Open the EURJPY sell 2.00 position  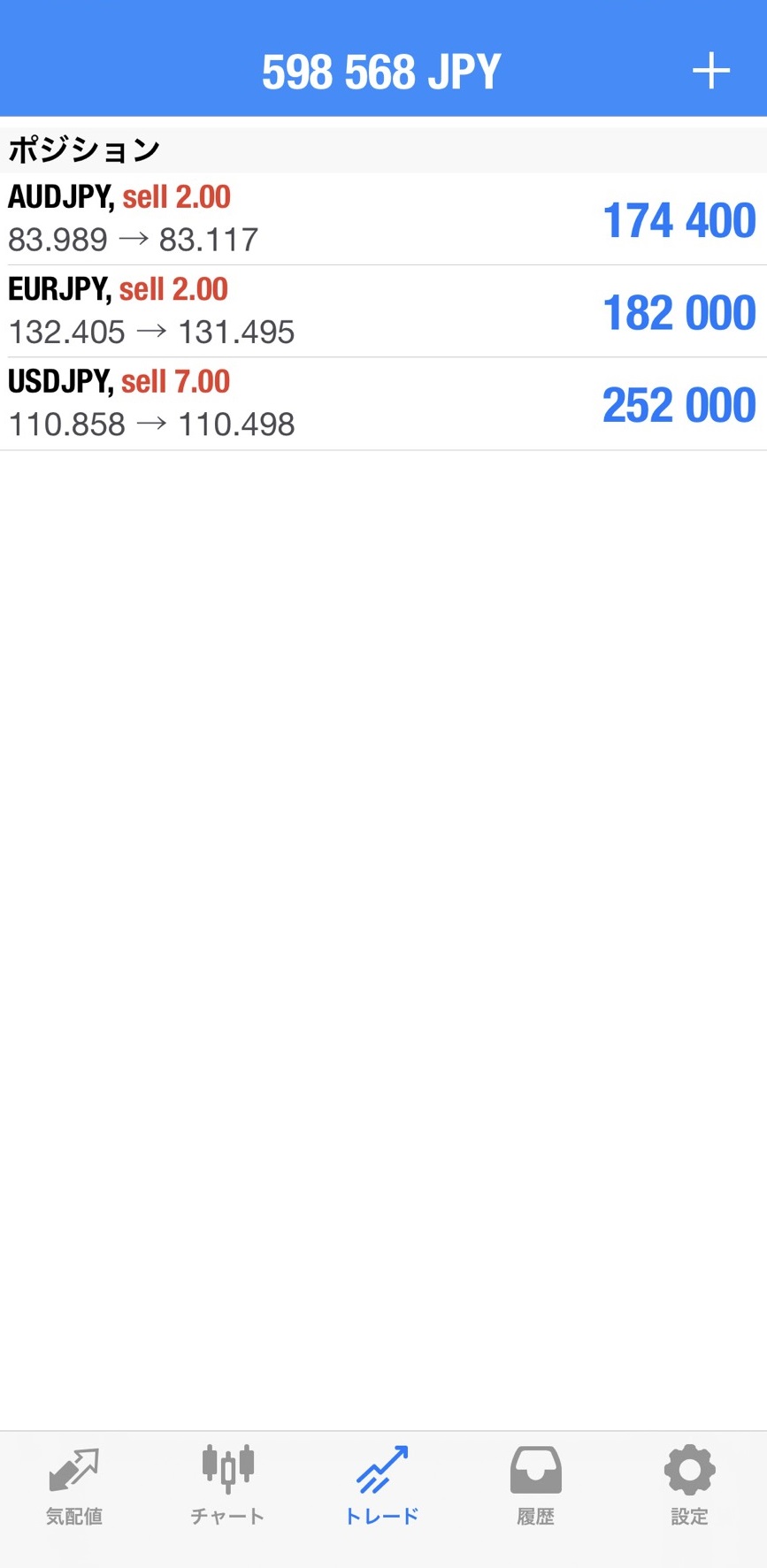pos(383,311)
